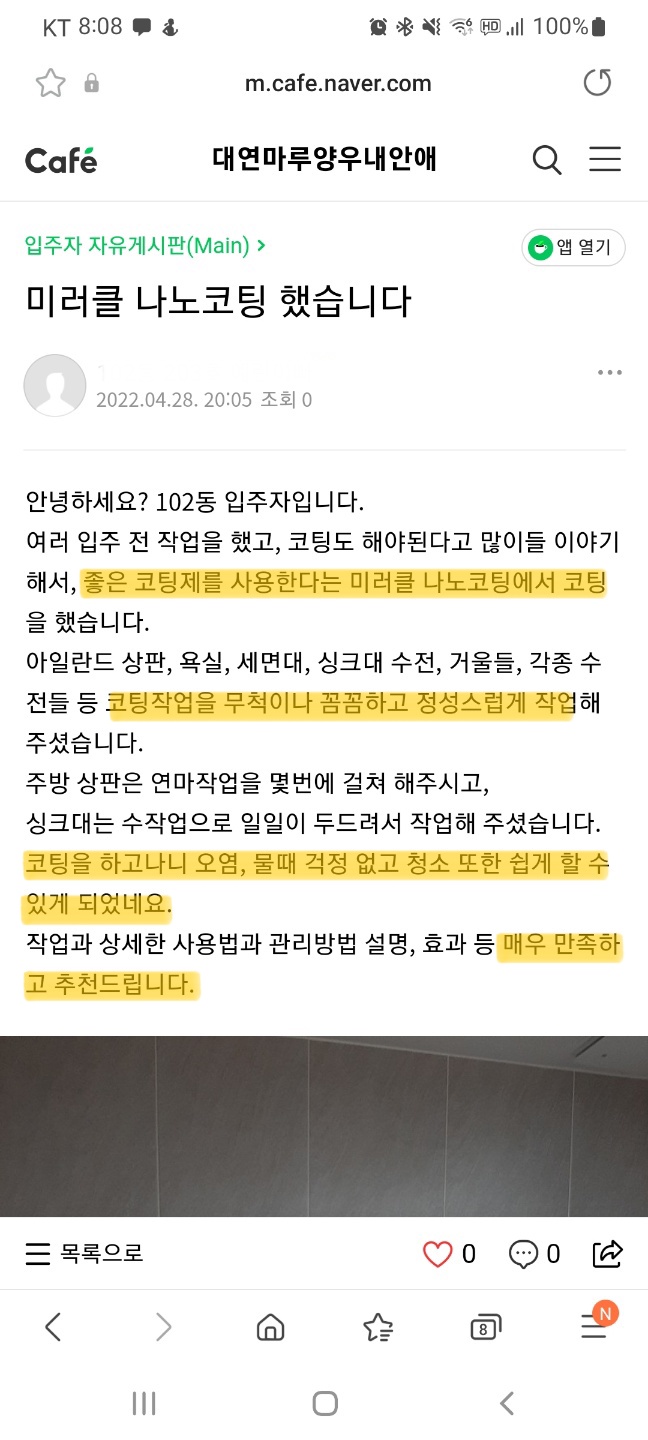
Task: Share this post
Action: [607, 1253]
